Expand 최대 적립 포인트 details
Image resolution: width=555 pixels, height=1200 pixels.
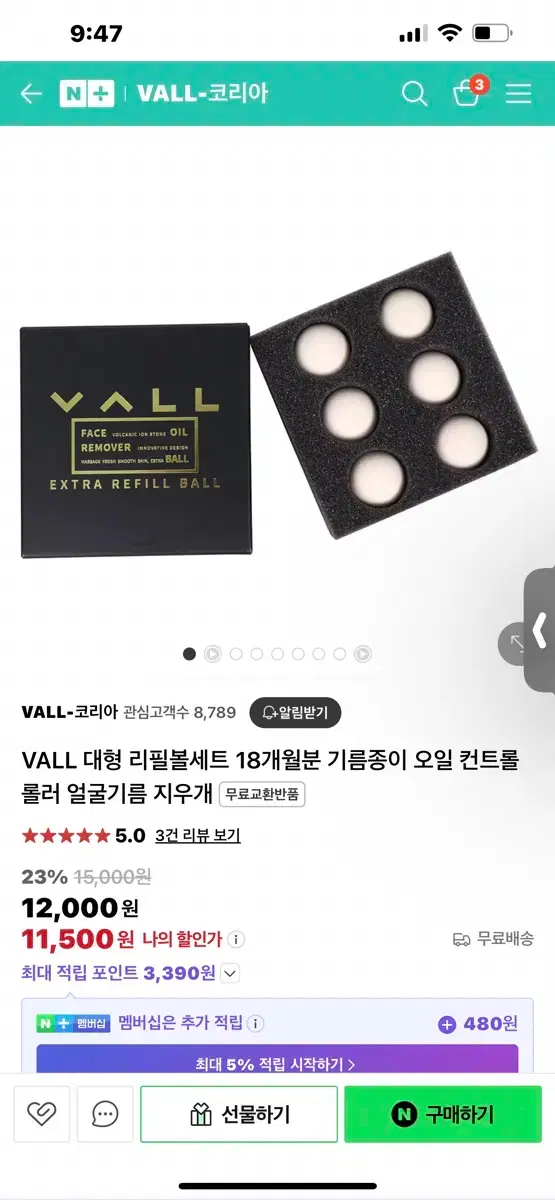[x=230, y=972]
